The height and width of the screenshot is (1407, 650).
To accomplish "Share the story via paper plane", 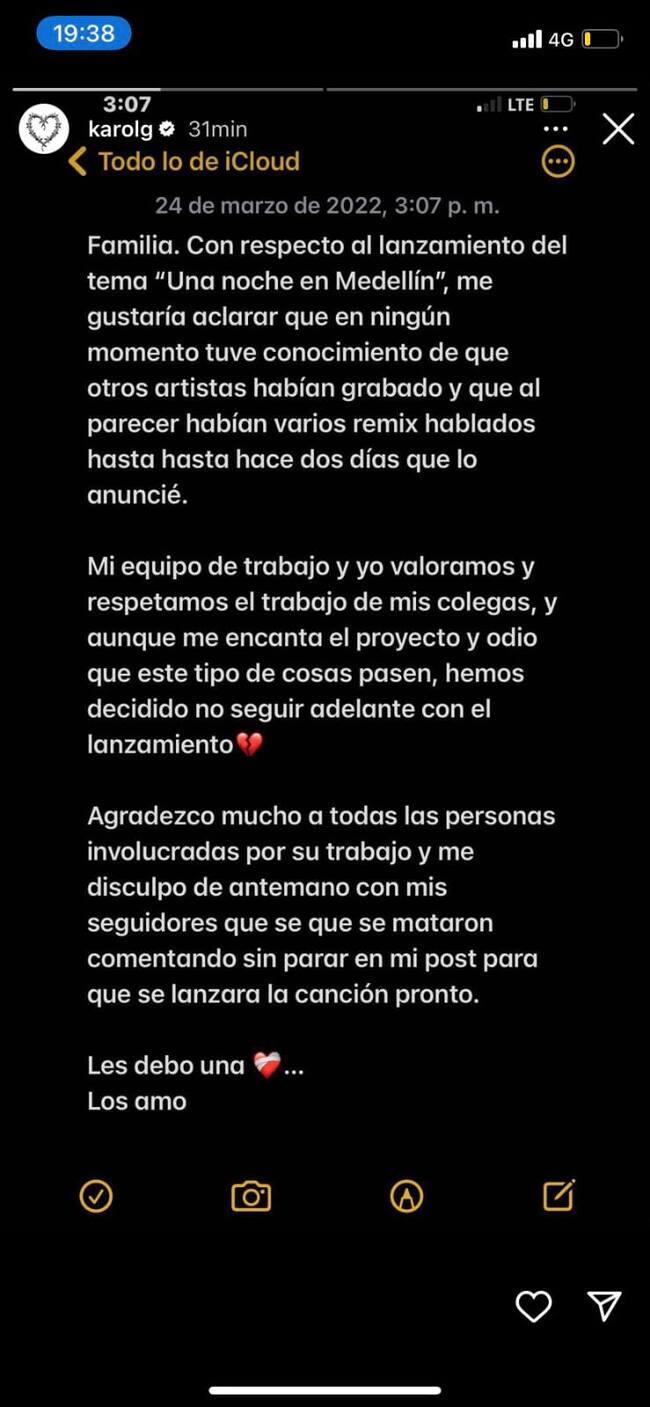I will click(604, 1305).
